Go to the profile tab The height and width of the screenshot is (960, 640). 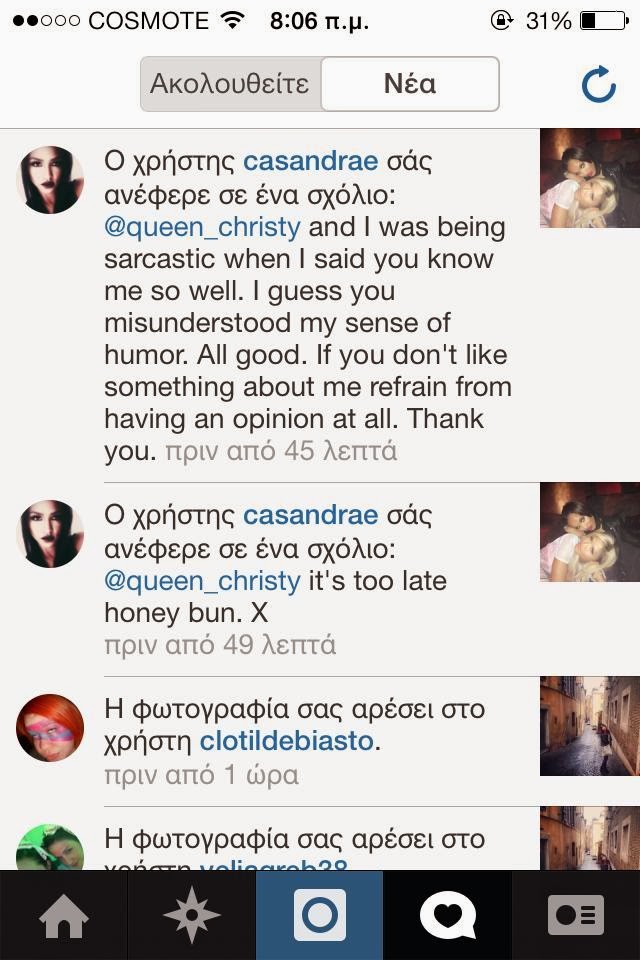click(576, 915)
